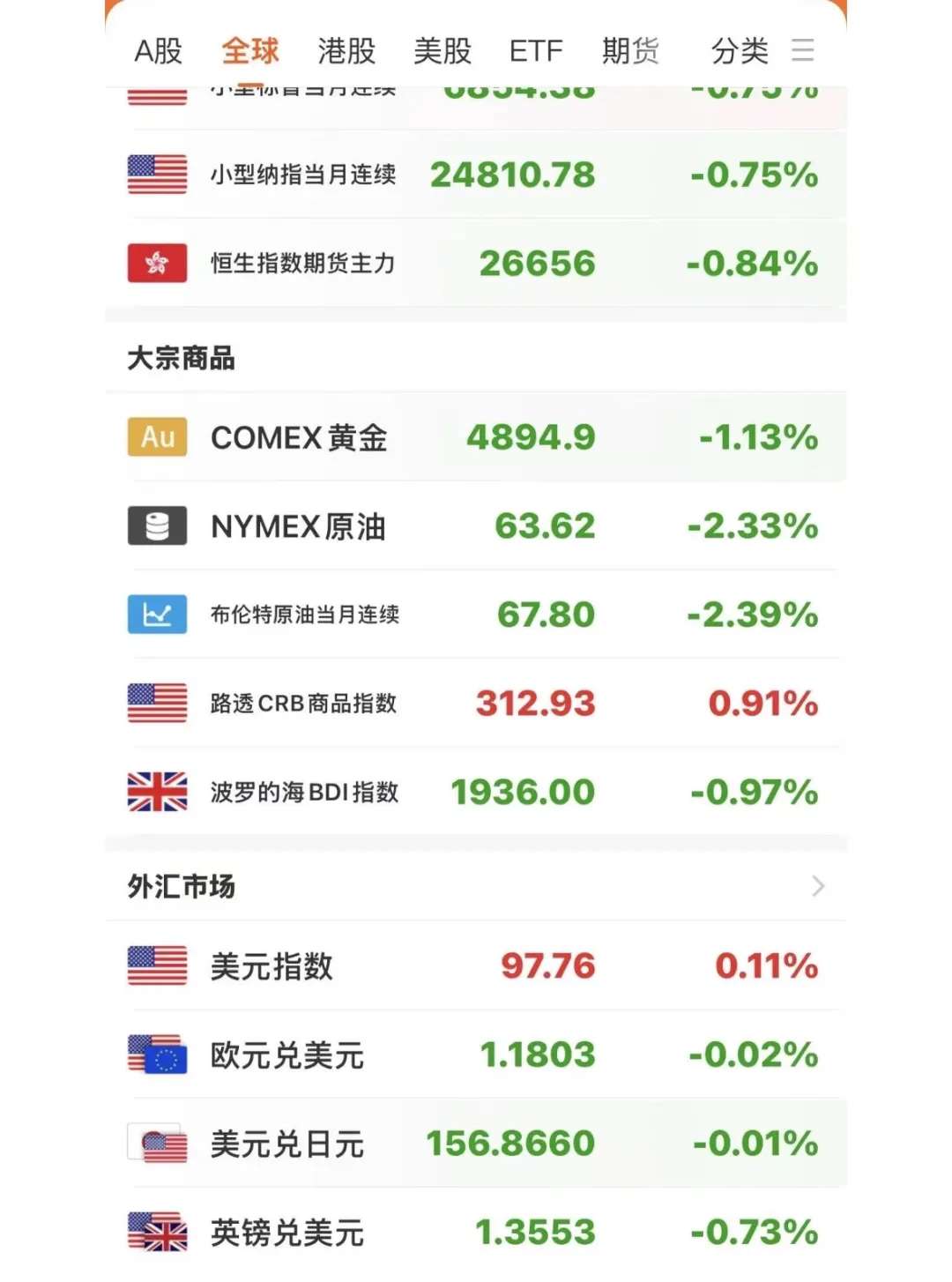This screenshot has height=1282, width=952.
Task: Click the gold Au icon for COMEX黄金
Action: pyautogui.click(x=157, y=436)
